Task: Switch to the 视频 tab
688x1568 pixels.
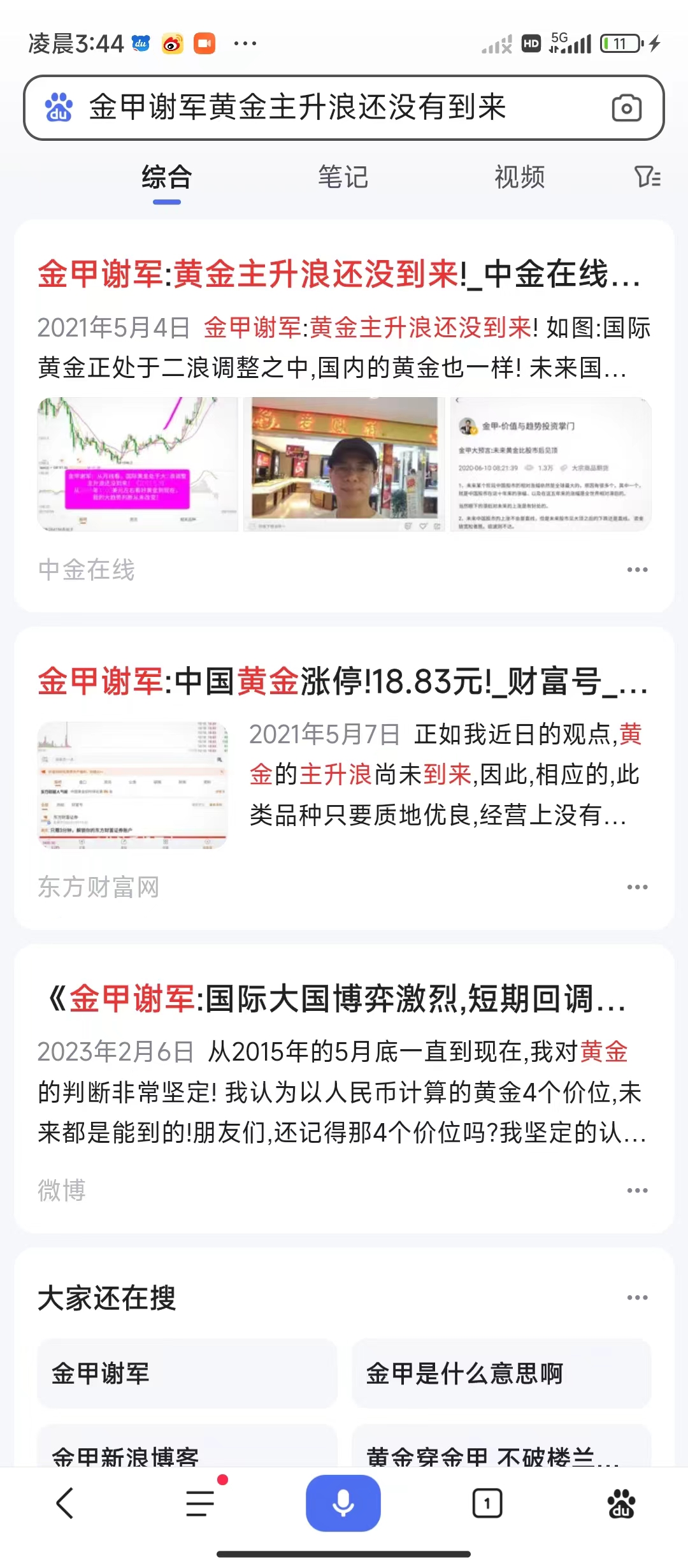Action: pyautogui.click(x=519, y=177)
